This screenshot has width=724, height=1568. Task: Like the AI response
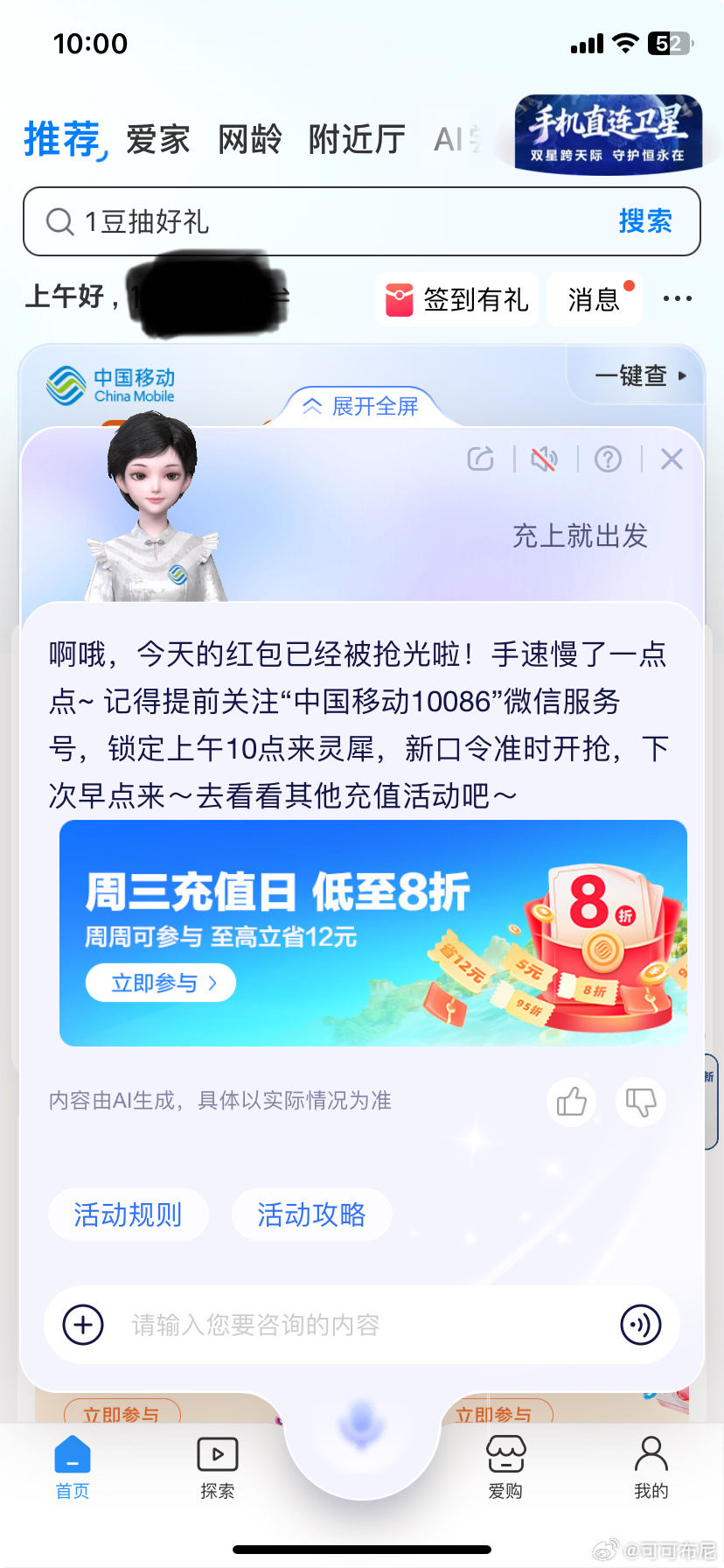pyautogui.click(x=571, y=1101)
